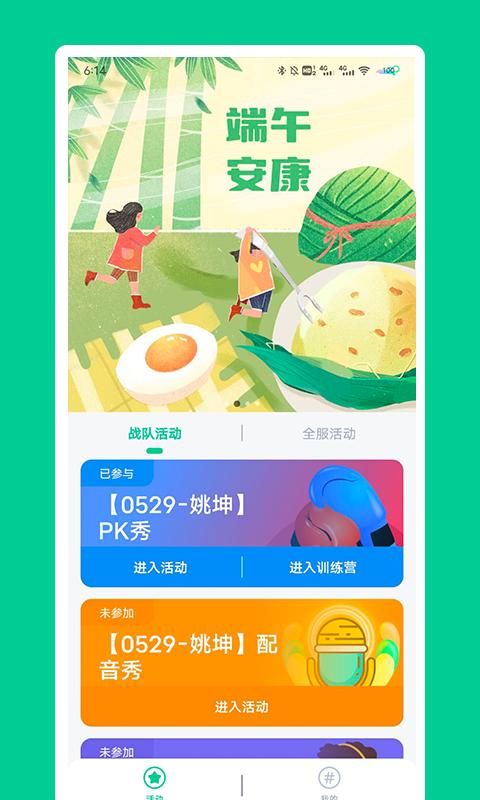Switch to the 全服活动 tab
The height and width of the screenshot is (800, 480).
[329, 434]
